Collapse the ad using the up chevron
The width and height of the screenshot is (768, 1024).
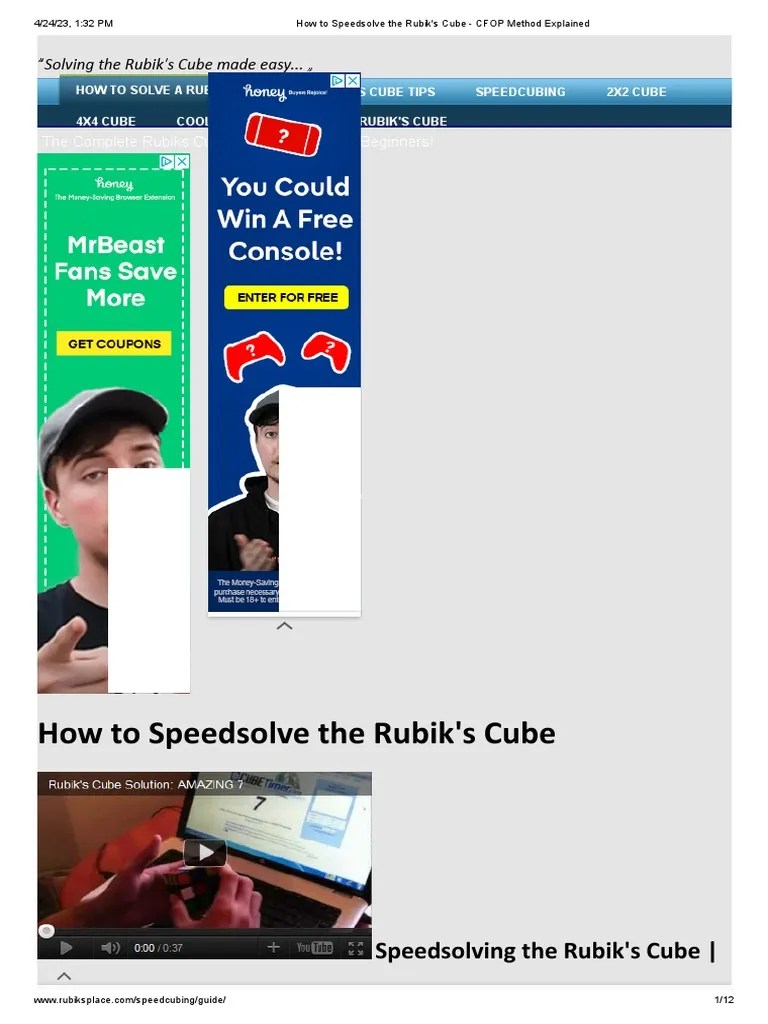tap(285, 625)
